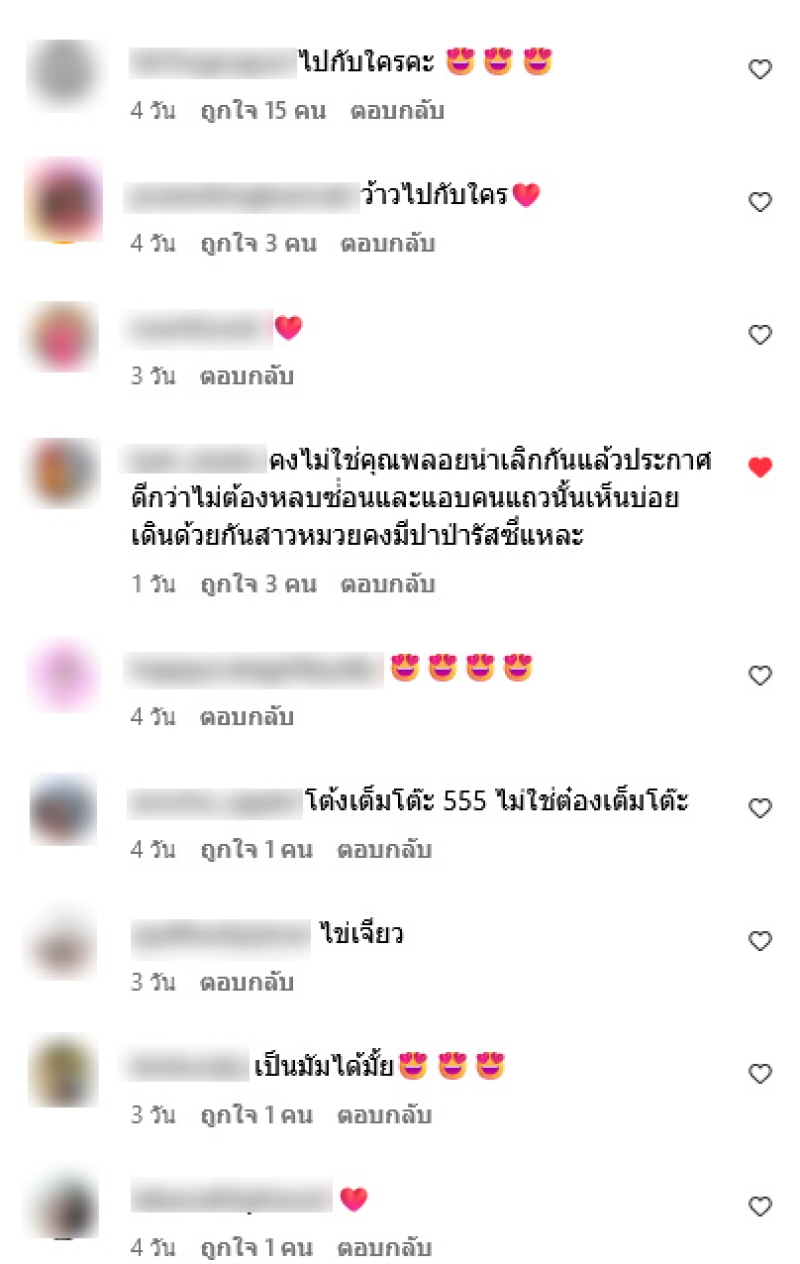800x1264 pixels.
Task: Reply to the comment 'ไปกับใครคะ'
Action: coord(396,111)
